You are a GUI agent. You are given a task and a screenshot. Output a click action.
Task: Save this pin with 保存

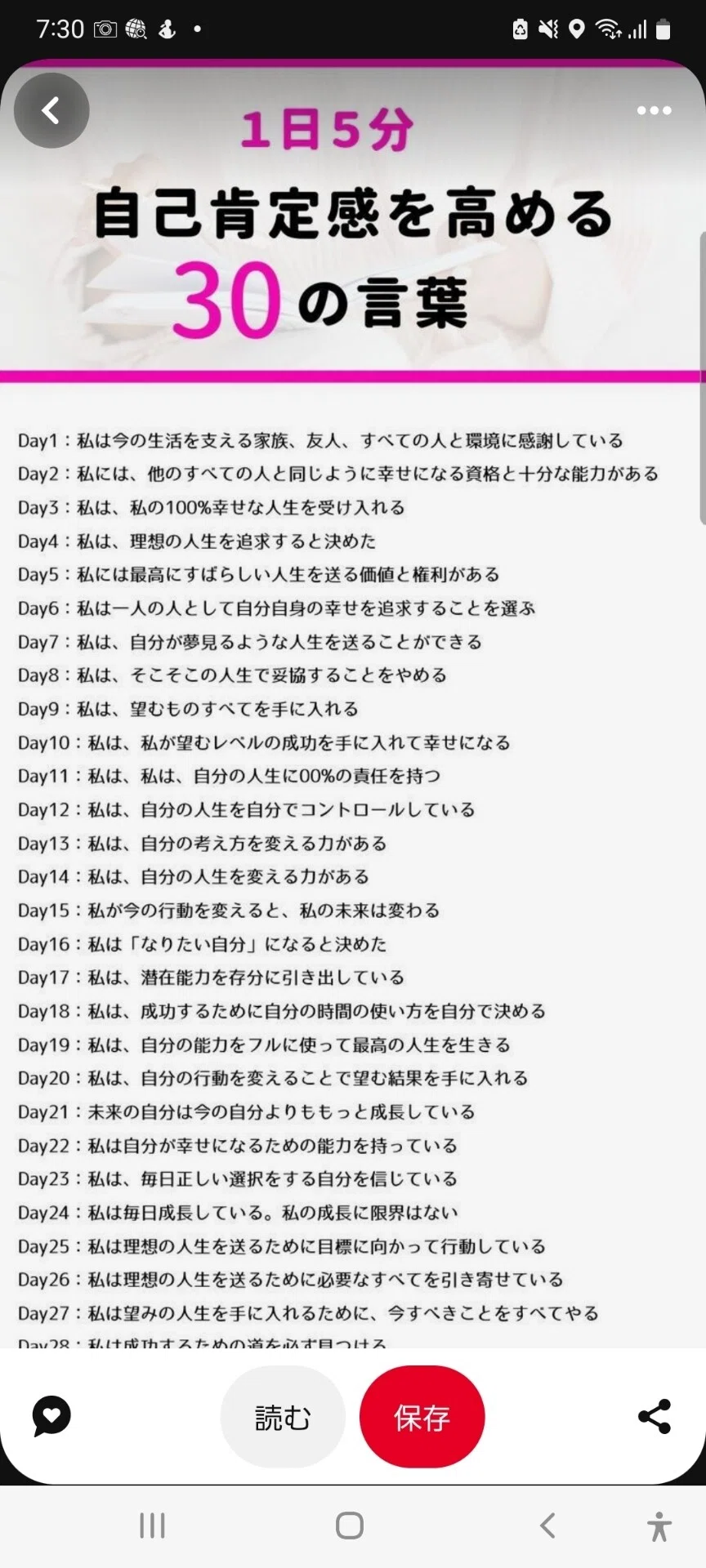[x=422, y=1417]
